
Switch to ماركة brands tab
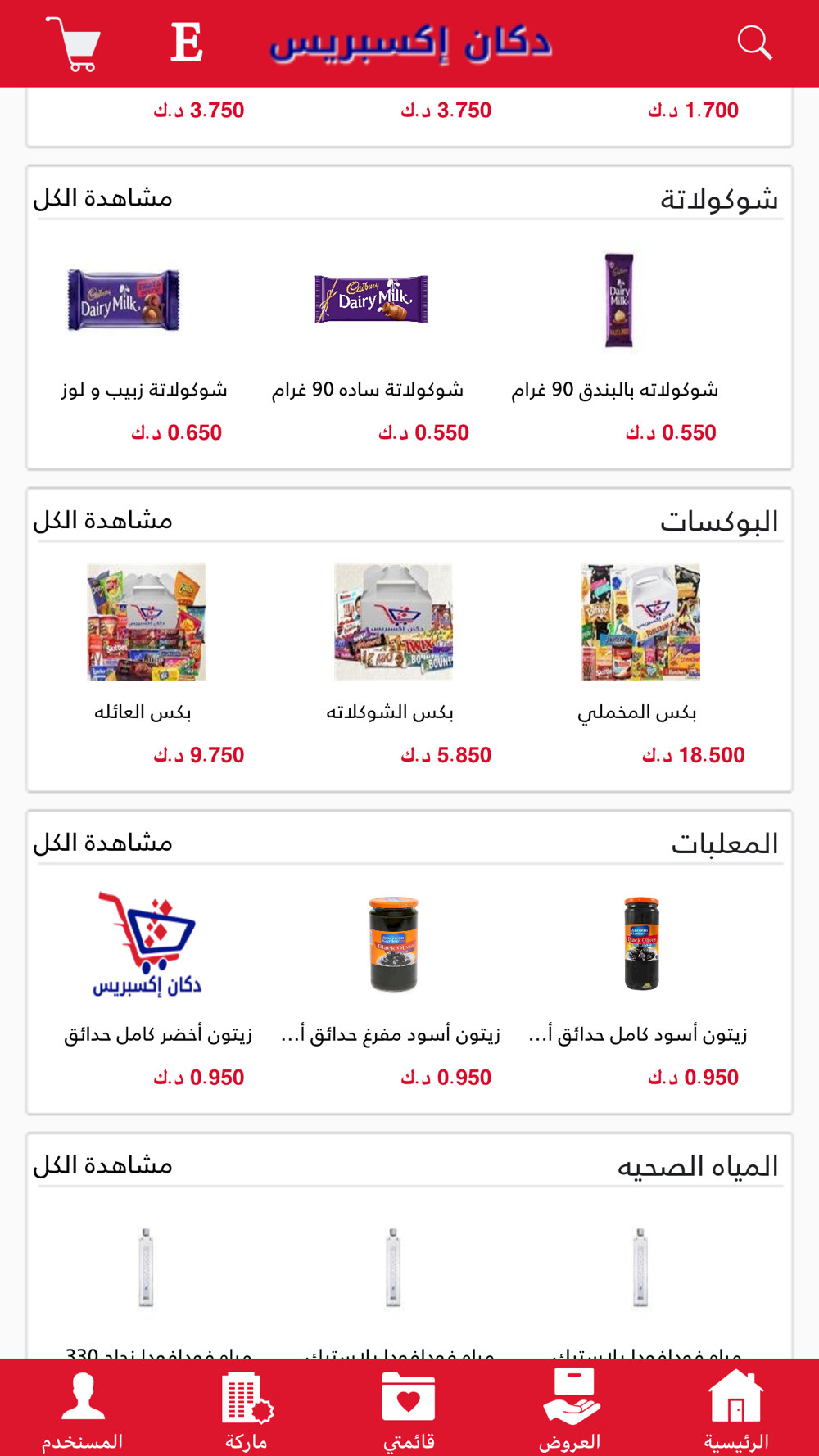click(247, 1409)
